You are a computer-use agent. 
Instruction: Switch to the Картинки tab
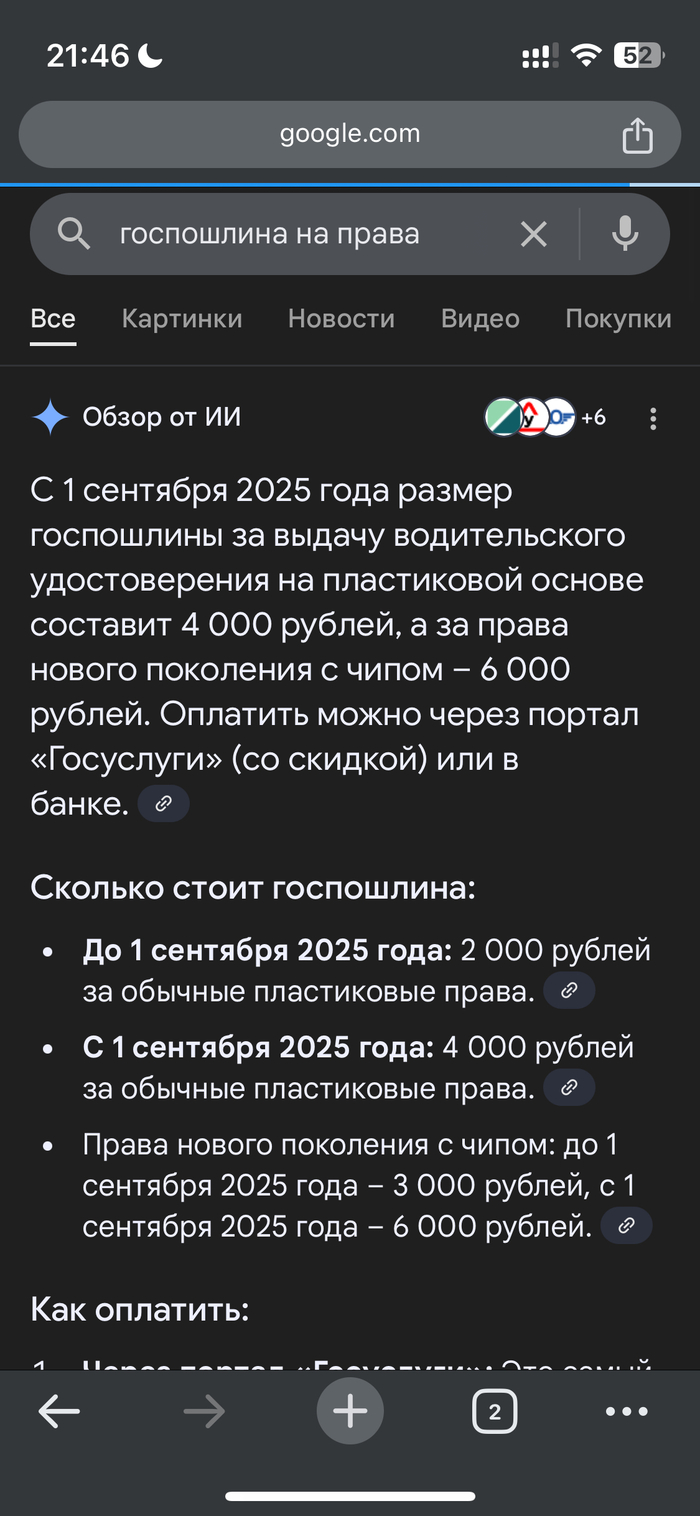point(182,319)
